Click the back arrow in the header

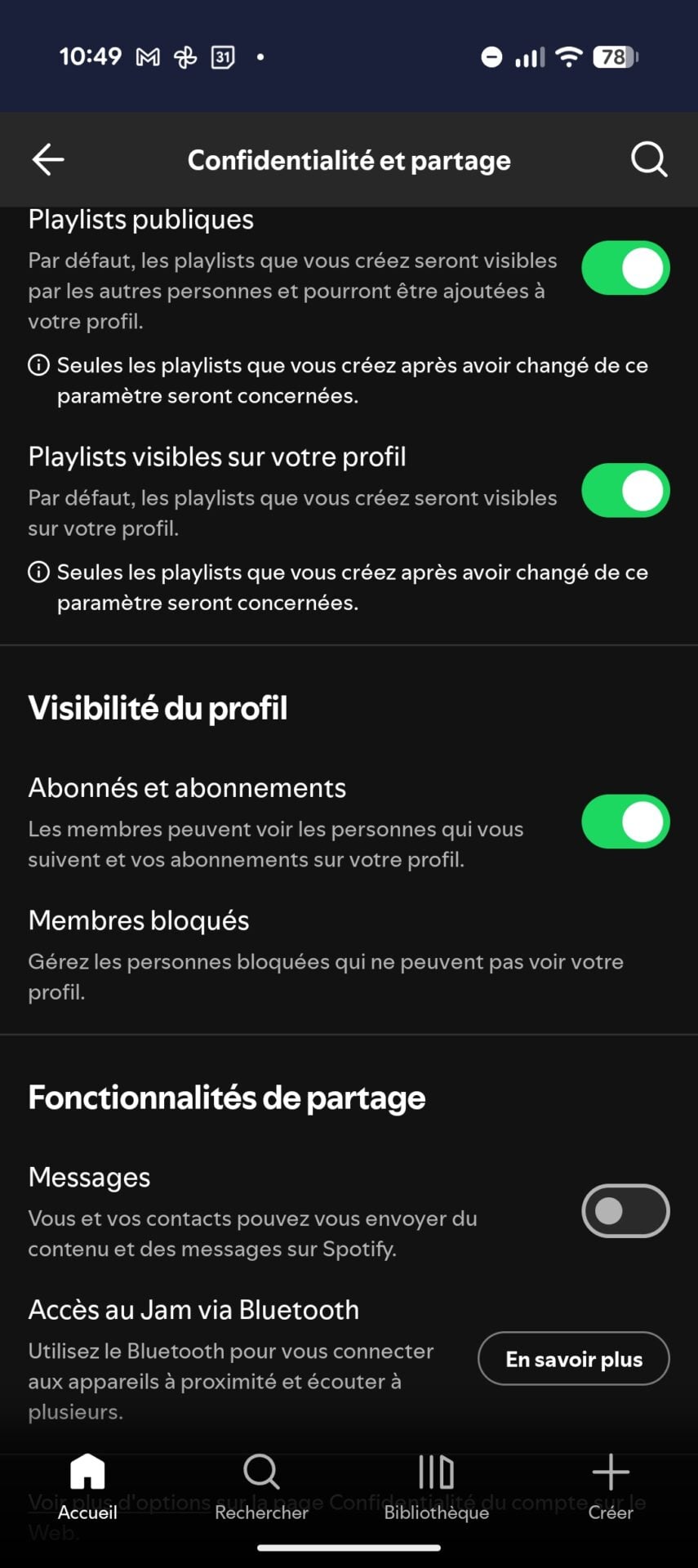point(47,159)
